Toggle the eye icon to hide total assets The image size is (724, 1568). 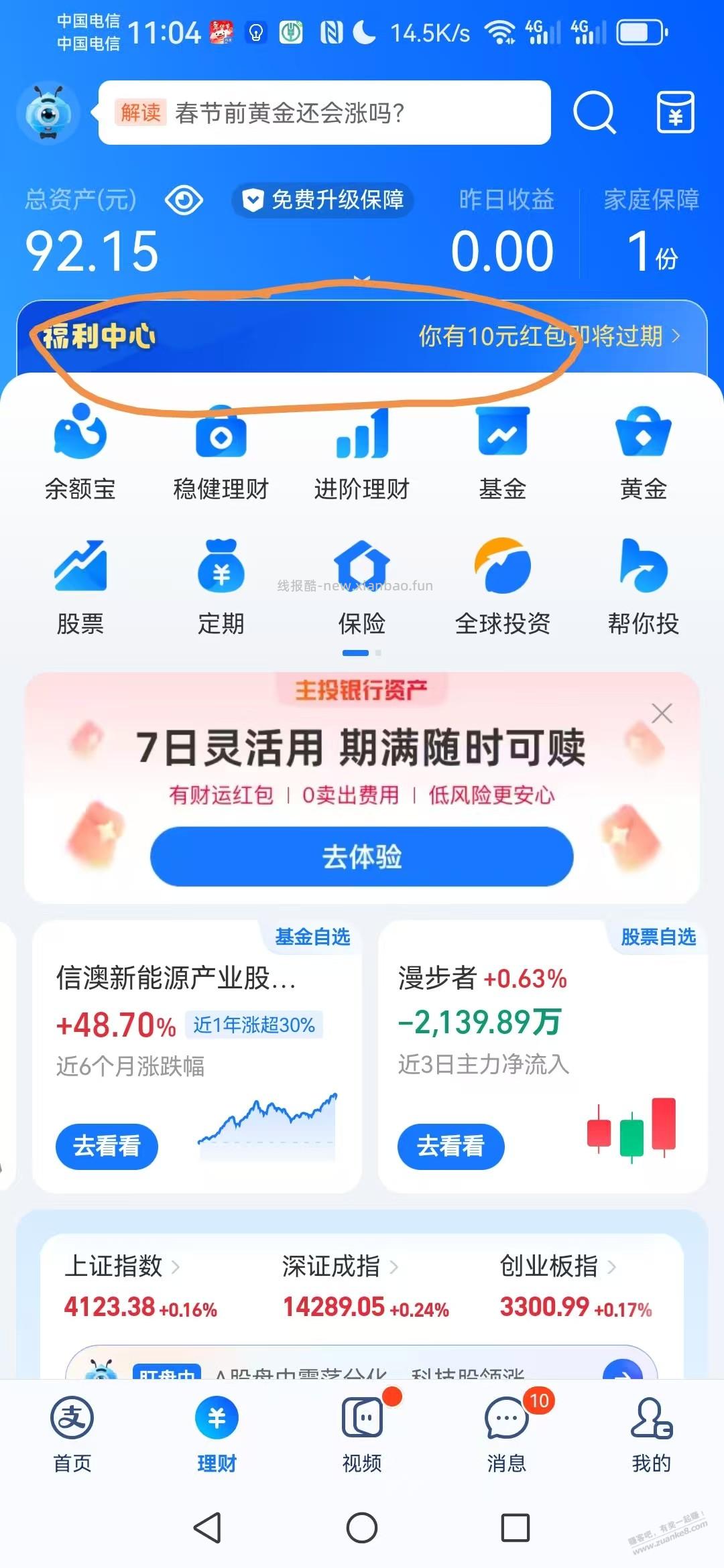183,199
